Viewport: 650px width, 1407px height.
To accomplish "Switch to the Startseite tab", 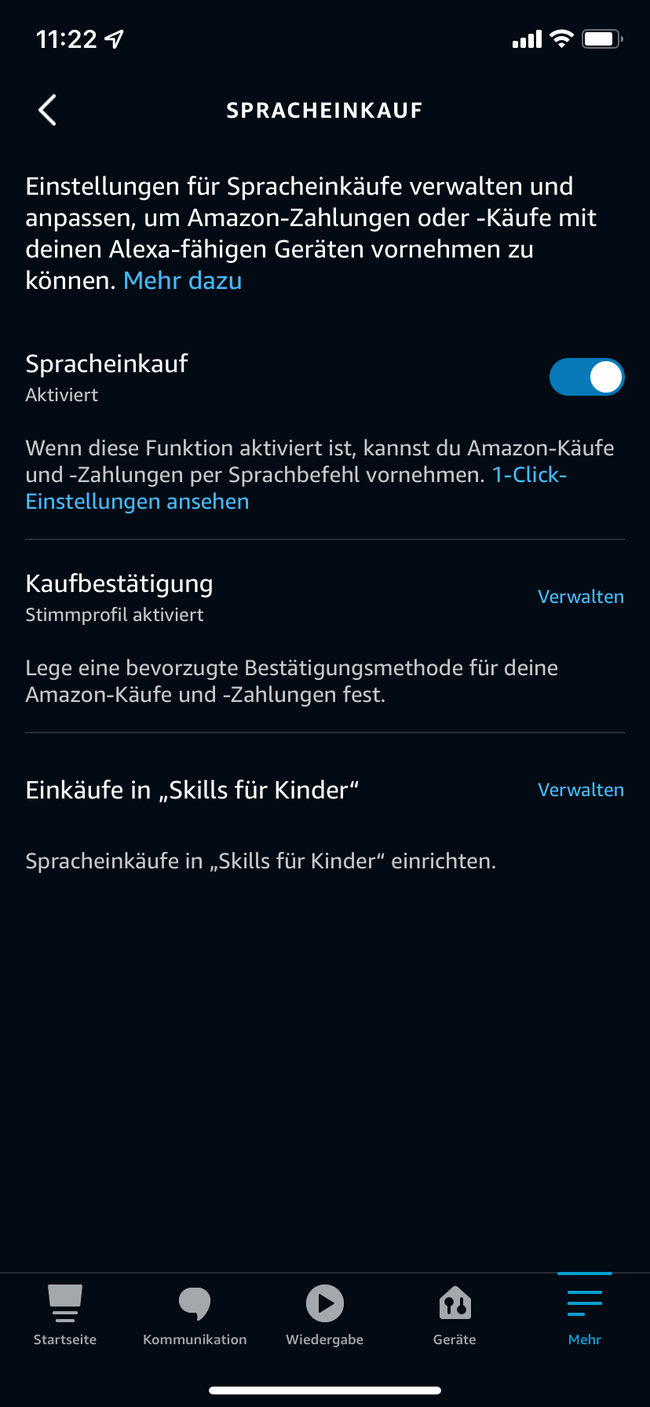I will [65, 1316].
